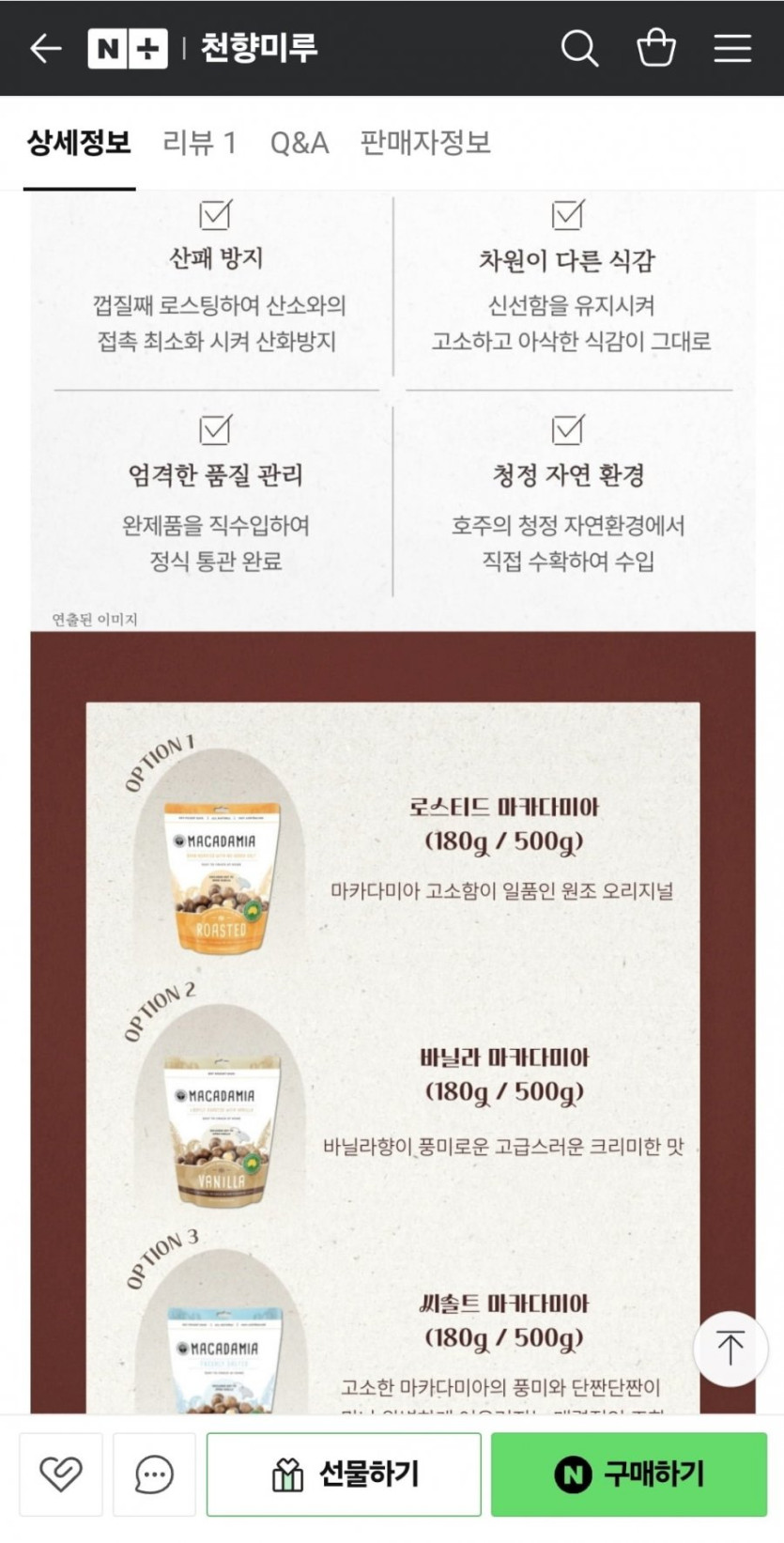Viewport: 784px width, 1543px height.
Task: Switch to the 판매자정보 tab
Action: click(x=425, y=143)
